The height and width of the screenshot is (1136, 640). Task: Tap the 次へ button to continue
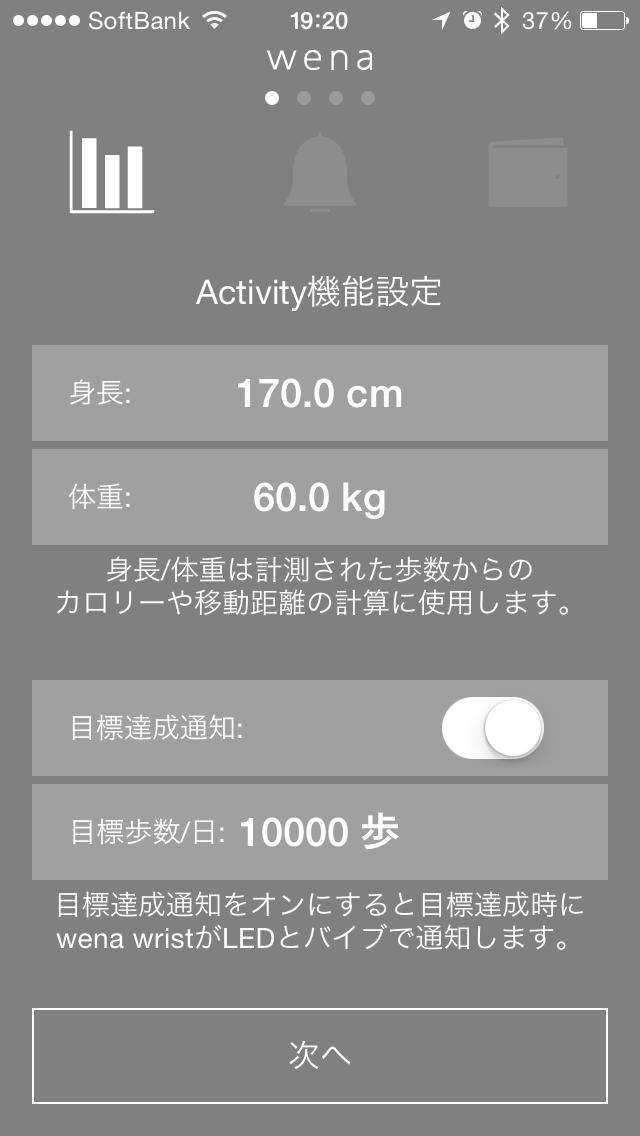pyautogui.click(x=320, y=1055)
